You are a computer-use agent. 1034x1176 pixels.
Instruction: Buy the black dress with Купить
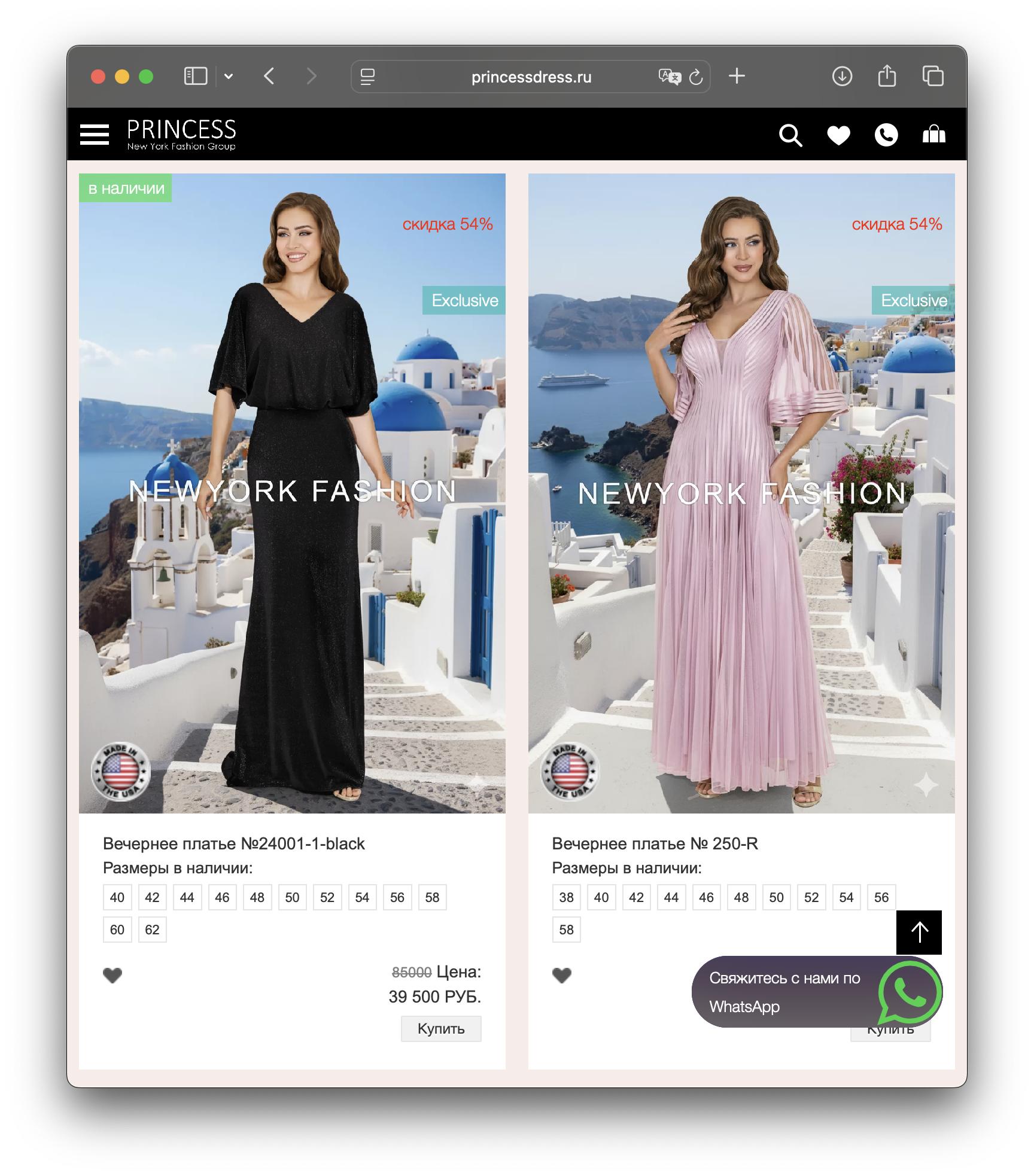pos(441,1029)
